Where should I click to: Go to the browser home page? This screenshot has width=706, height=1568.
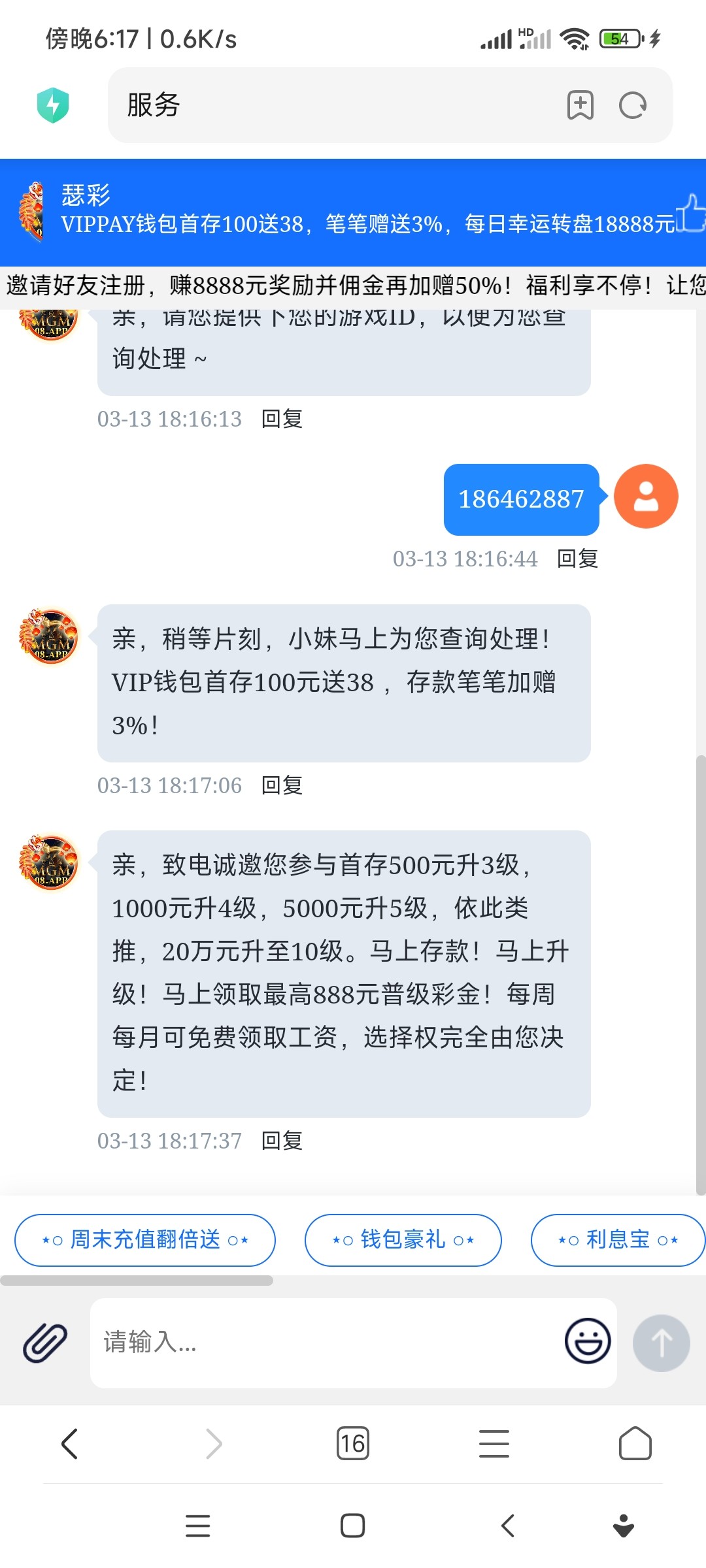635,1443
